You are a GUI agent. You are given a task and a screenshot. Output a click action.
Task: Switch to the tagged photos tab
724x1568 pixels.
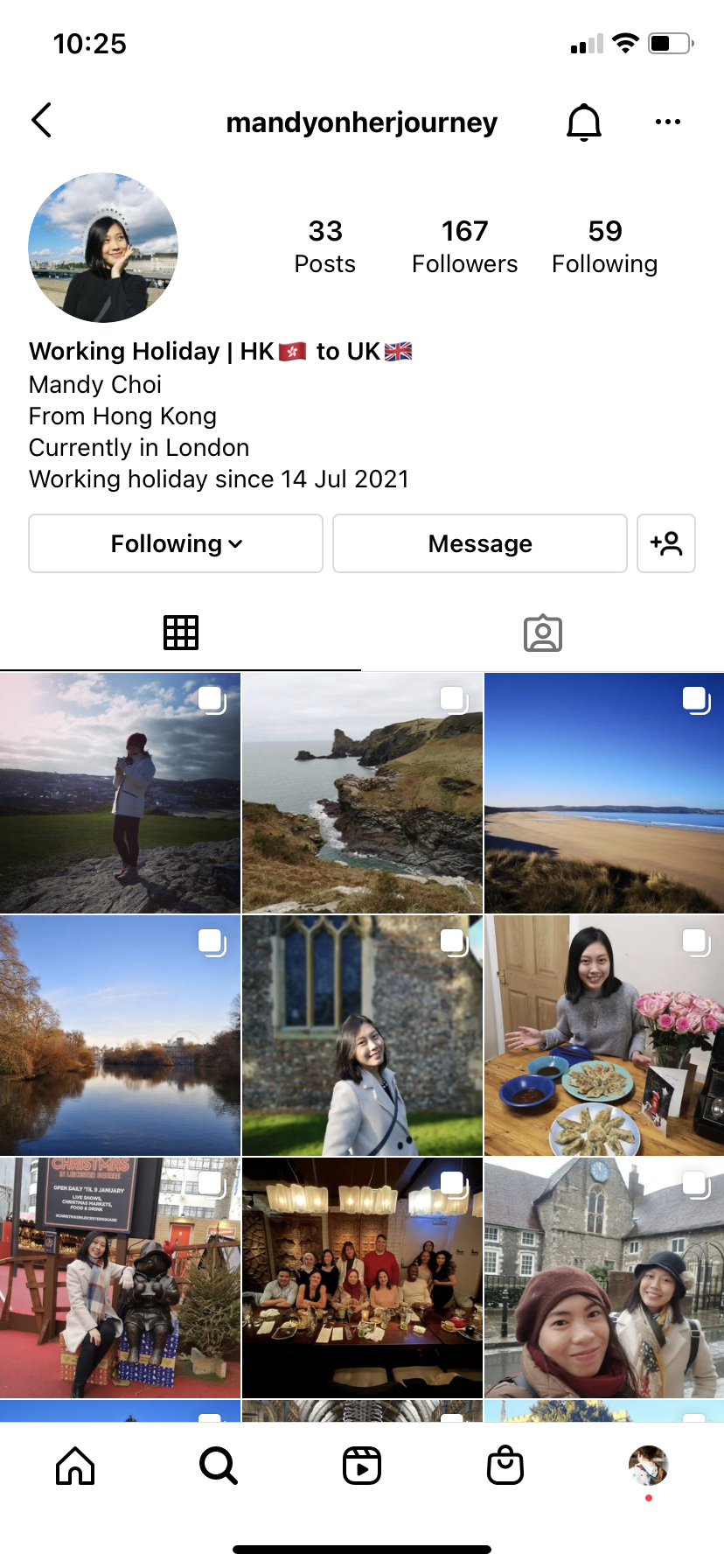click(542, 633)
